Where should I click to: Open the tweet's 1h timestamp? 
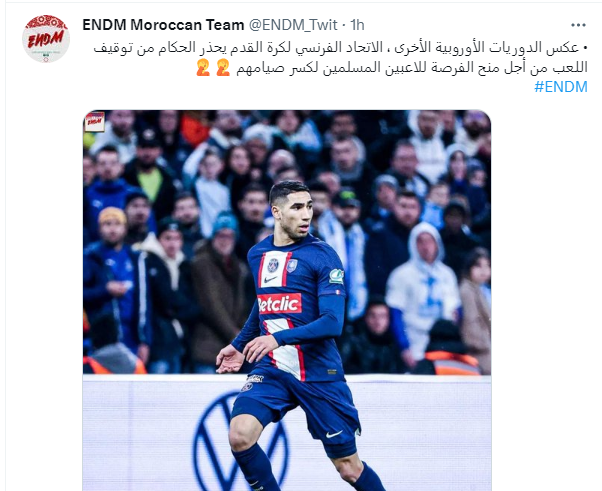356,24
